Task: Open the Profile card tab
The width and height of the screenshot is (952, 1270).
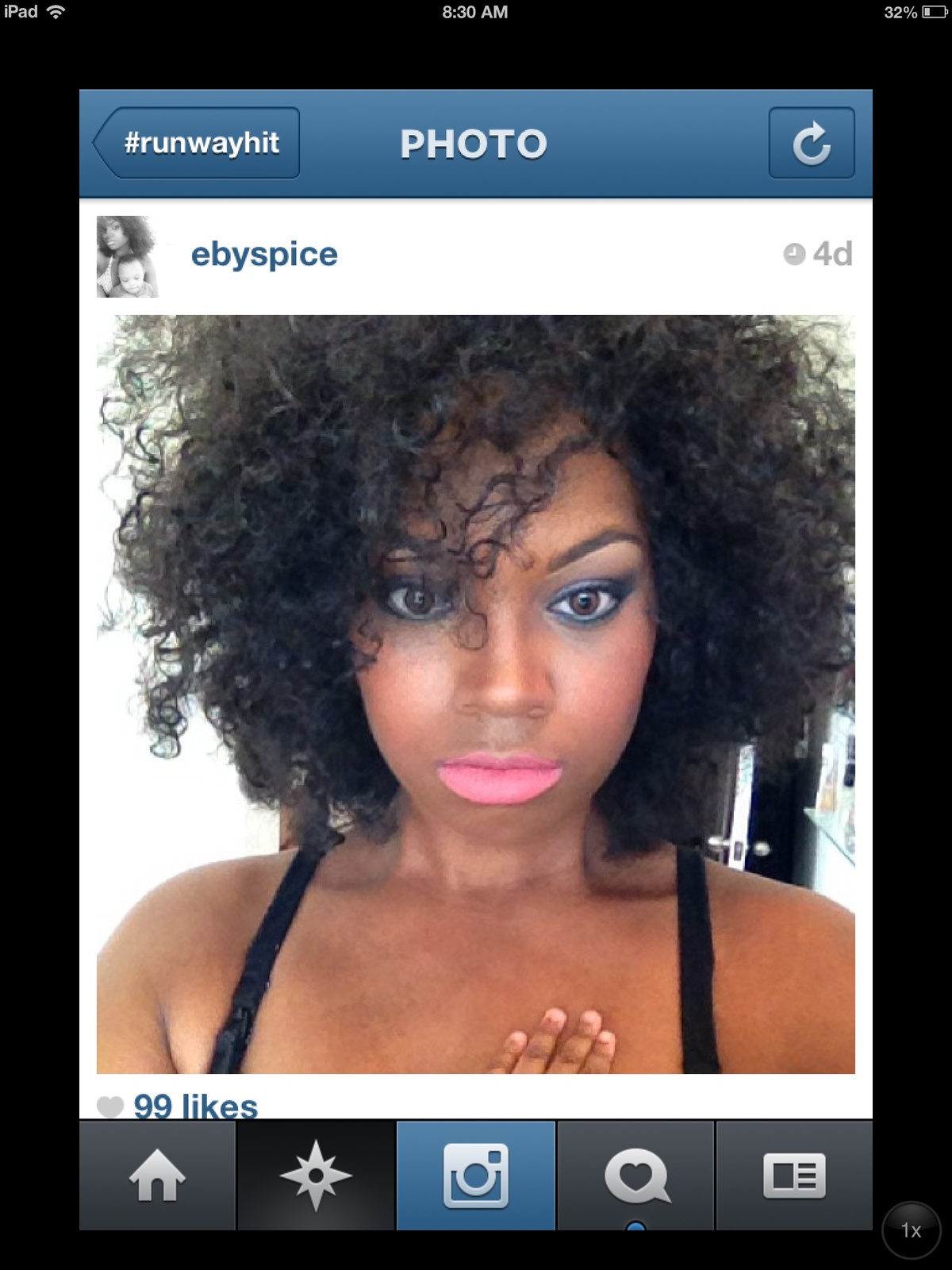Action: click(x=794, y=1176)
